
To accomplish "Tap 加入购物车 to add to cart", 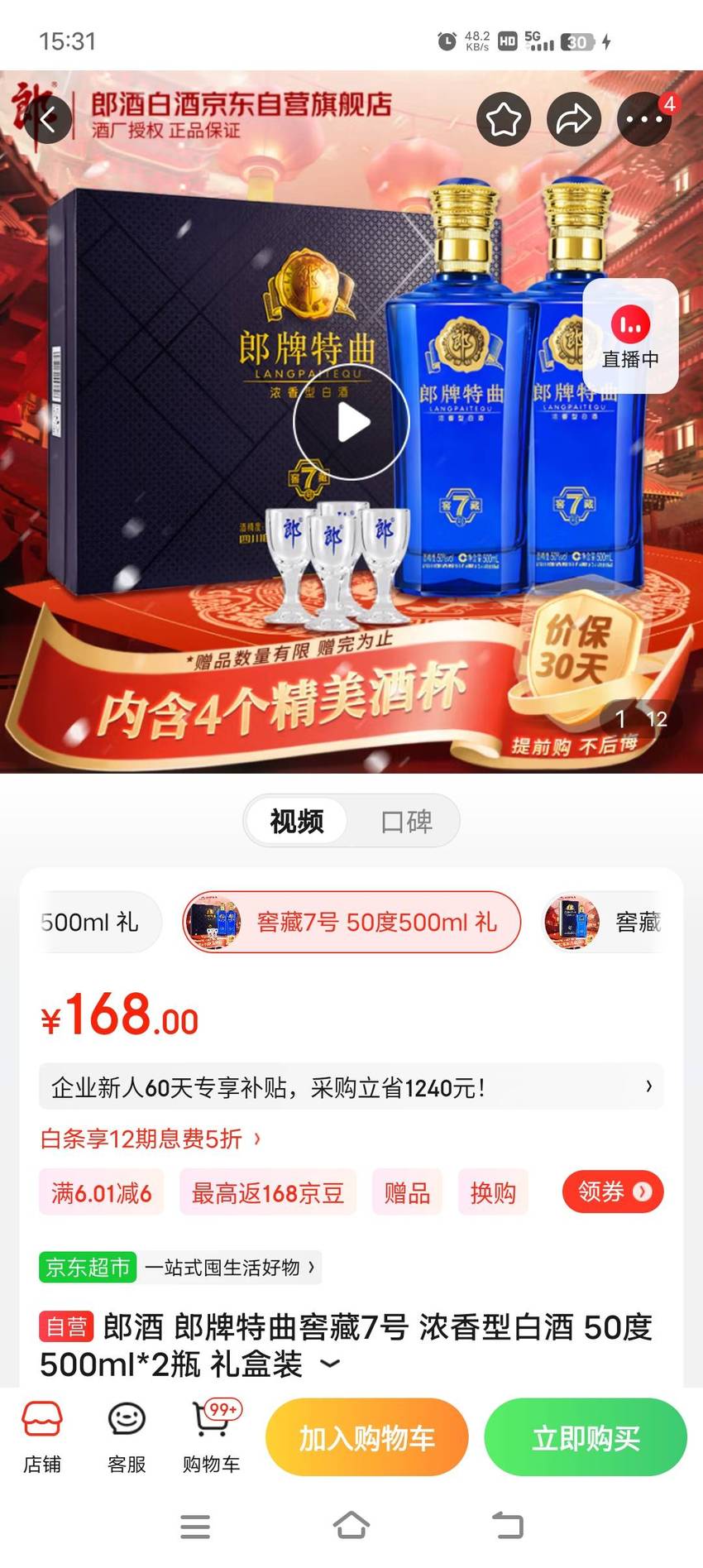I will (x=367, y=1437).
